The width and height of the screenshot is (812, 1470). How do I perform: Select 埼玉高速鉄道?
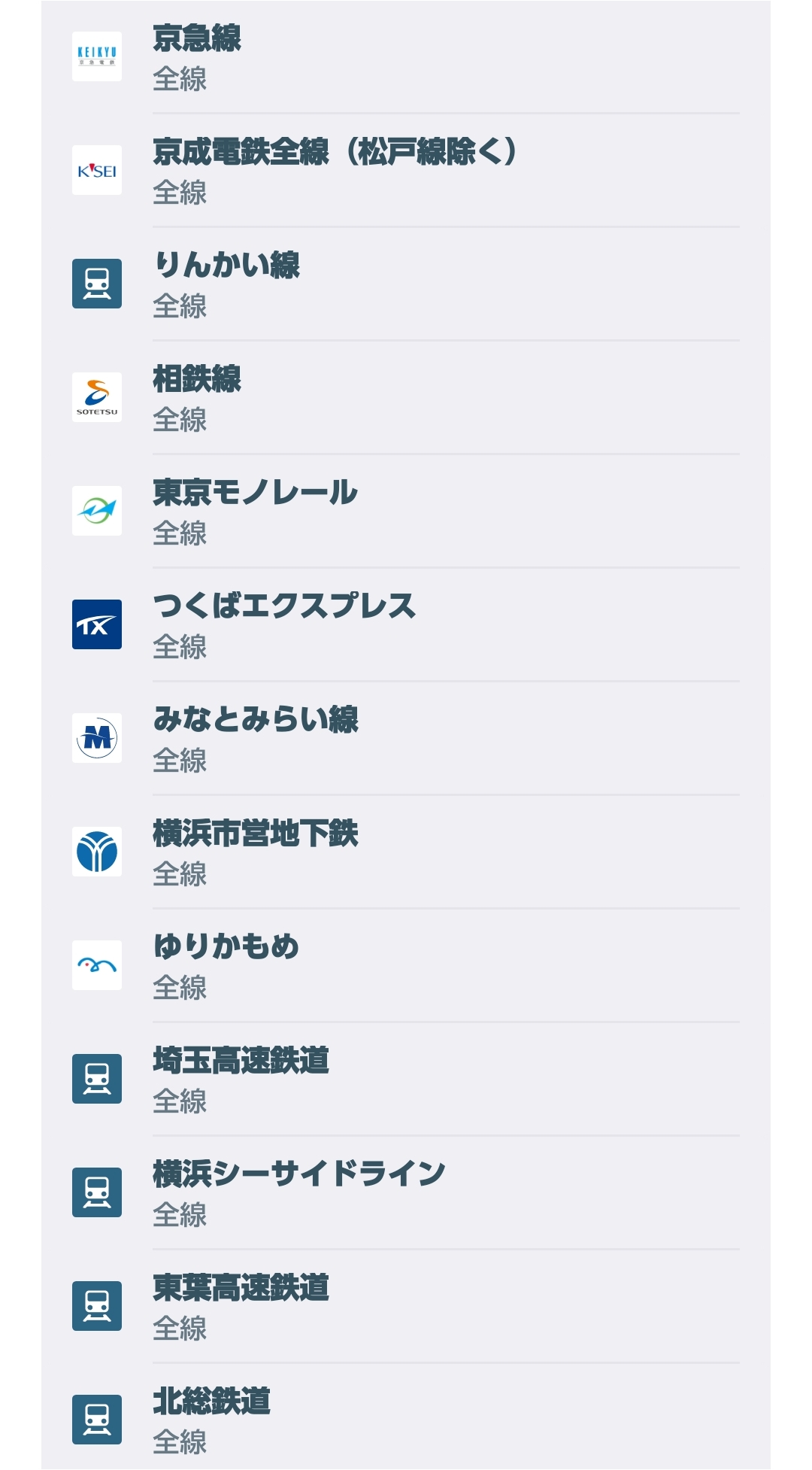pos(406,1080)
